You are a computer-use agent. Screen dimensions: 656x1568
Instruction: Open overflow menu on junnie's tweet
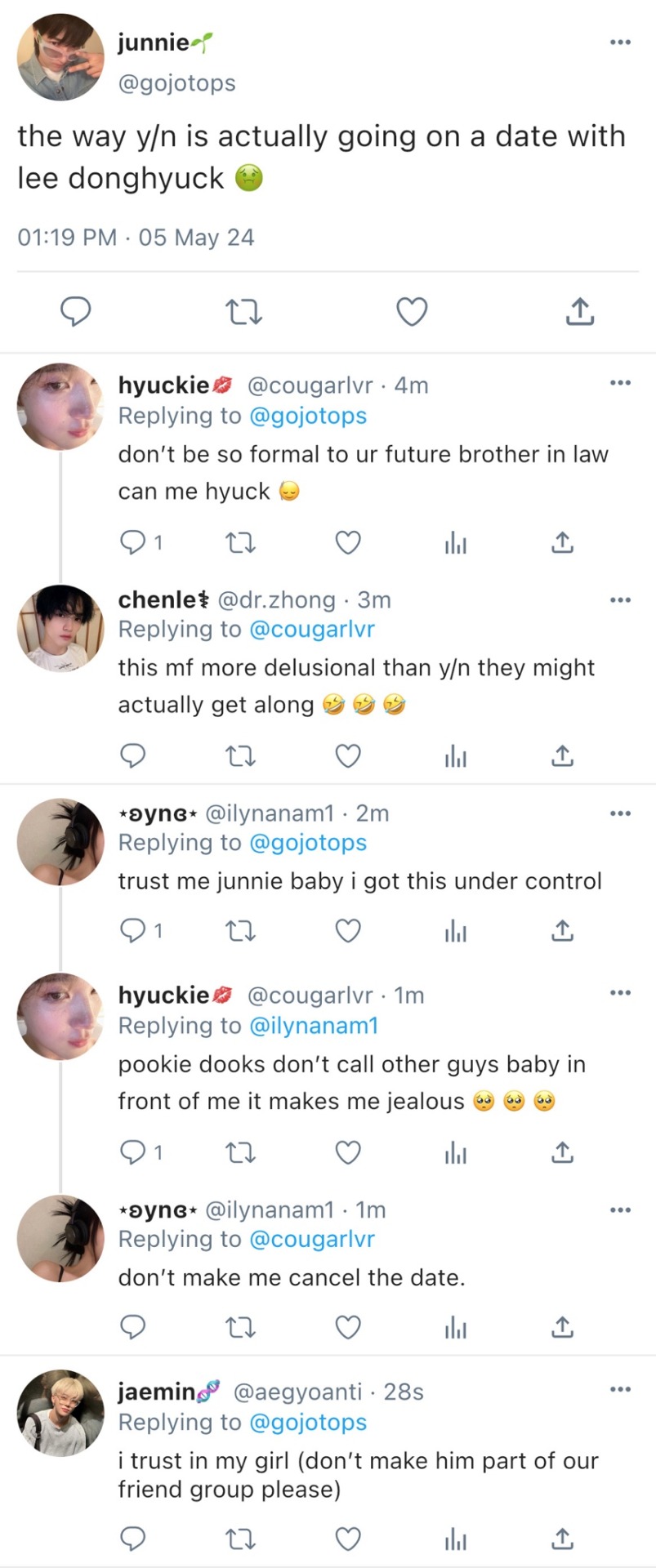620,42
